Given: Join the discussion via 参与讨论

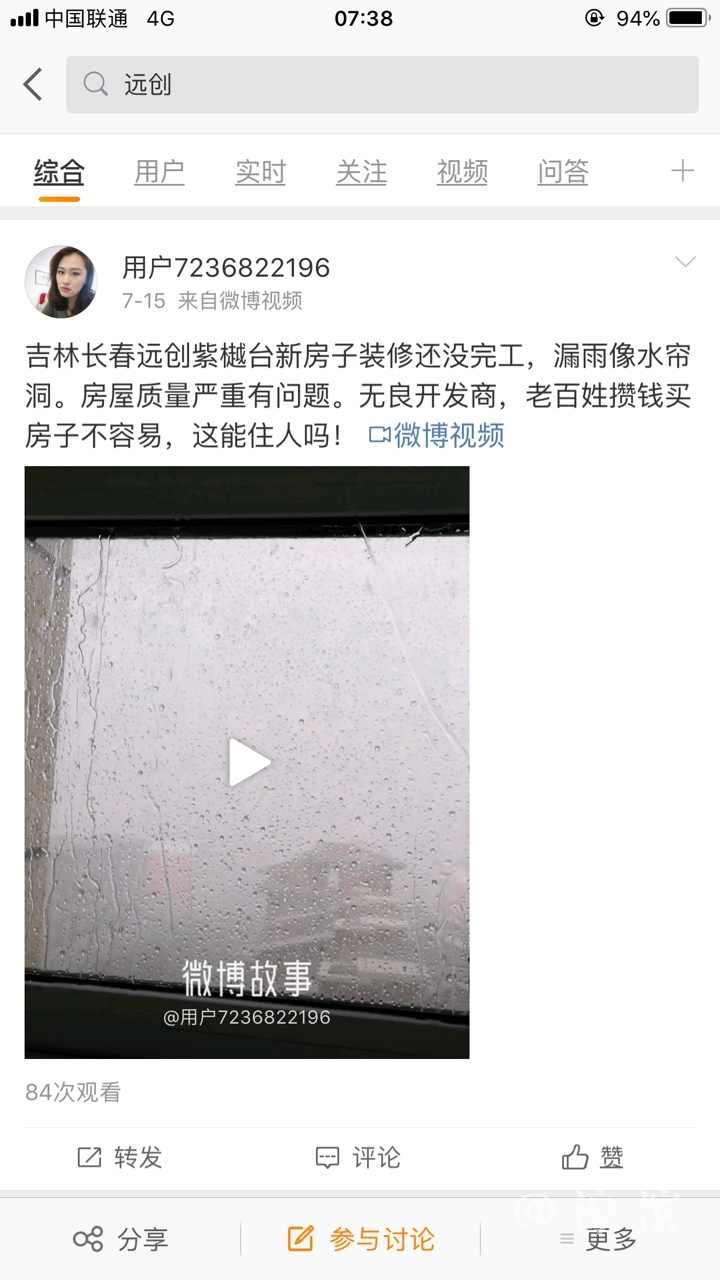Looking at the screenshot, I should (x=360, y=1240).
